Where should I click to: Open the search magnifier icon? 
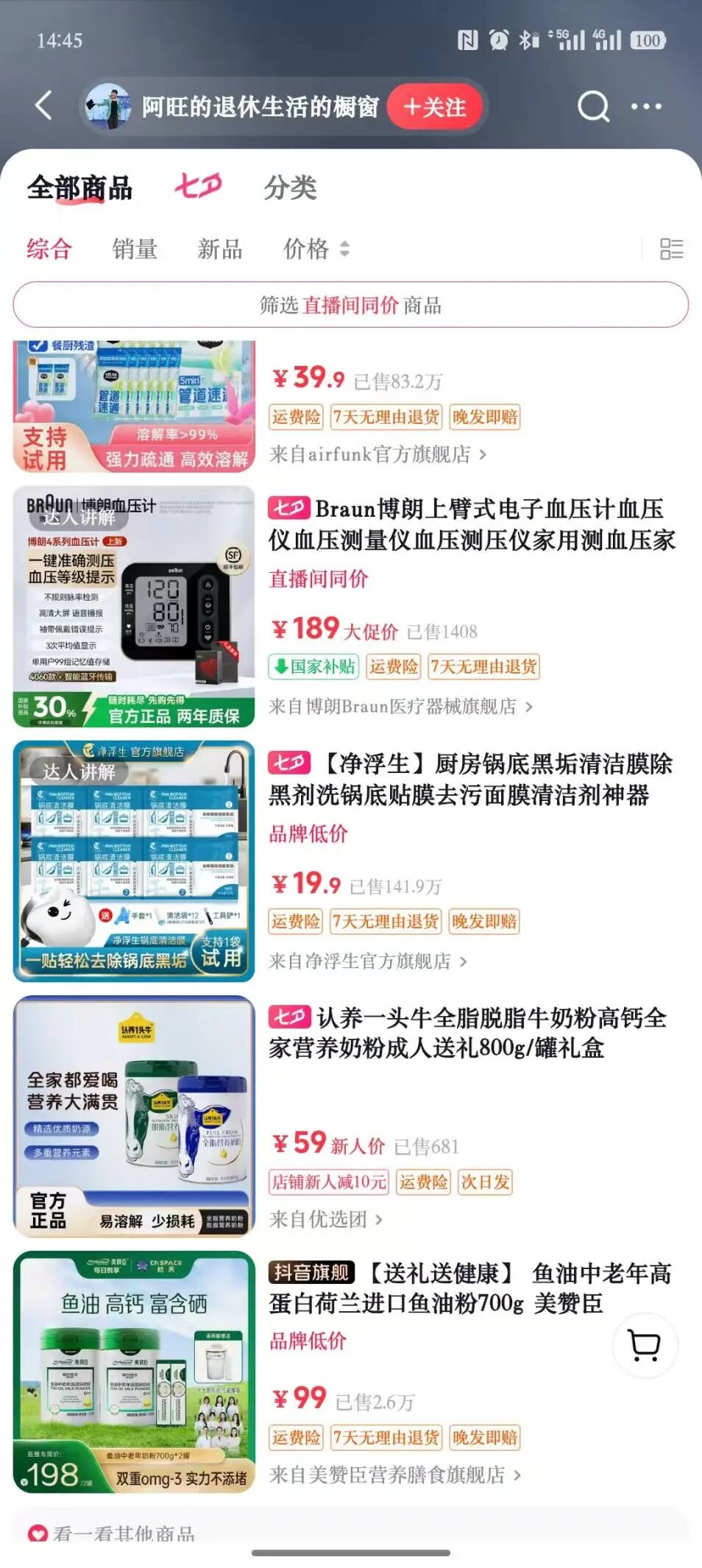pos(593,107)
